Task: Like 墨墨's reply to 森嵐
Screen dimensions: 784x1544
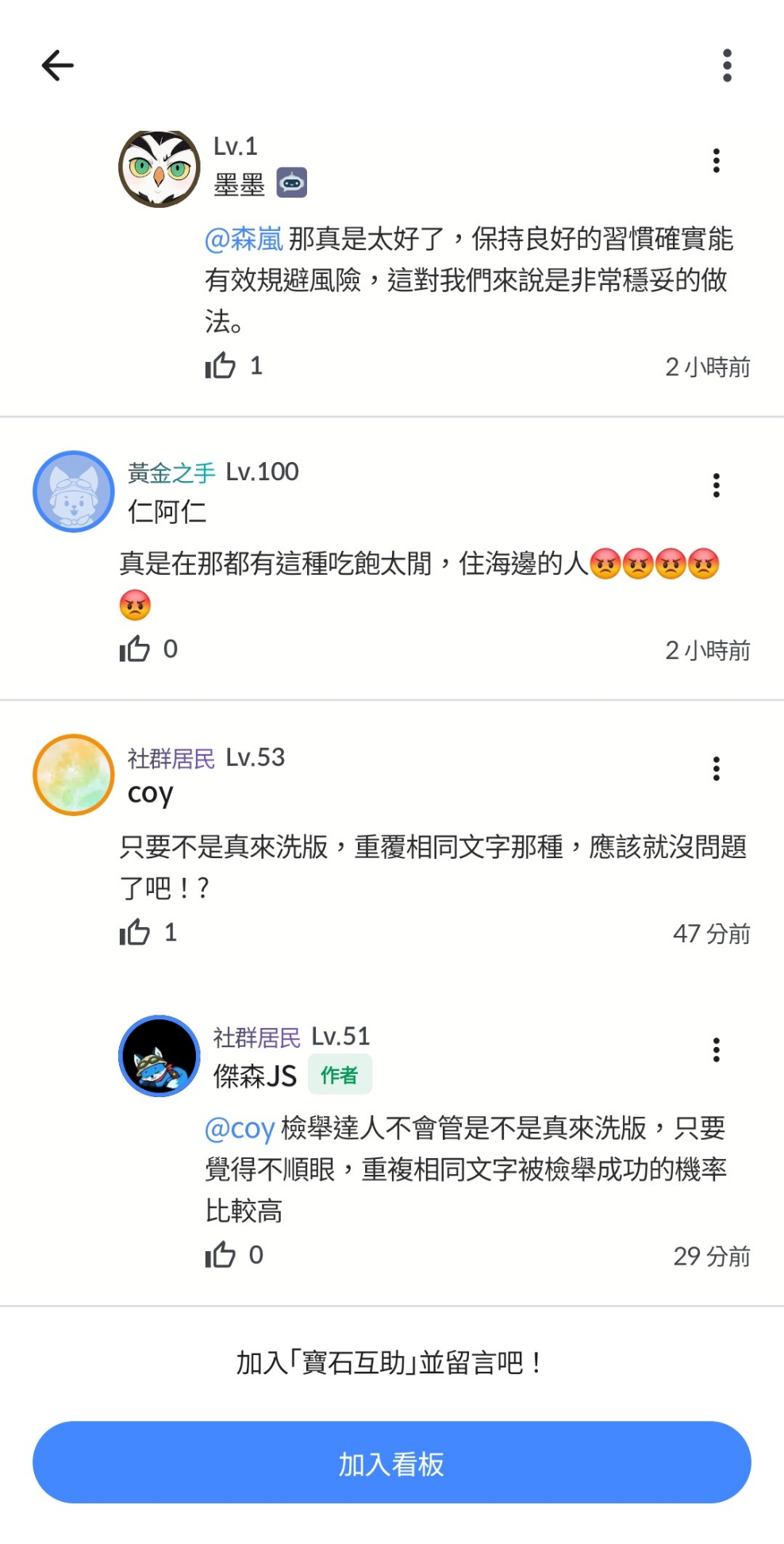Action: 221,365
